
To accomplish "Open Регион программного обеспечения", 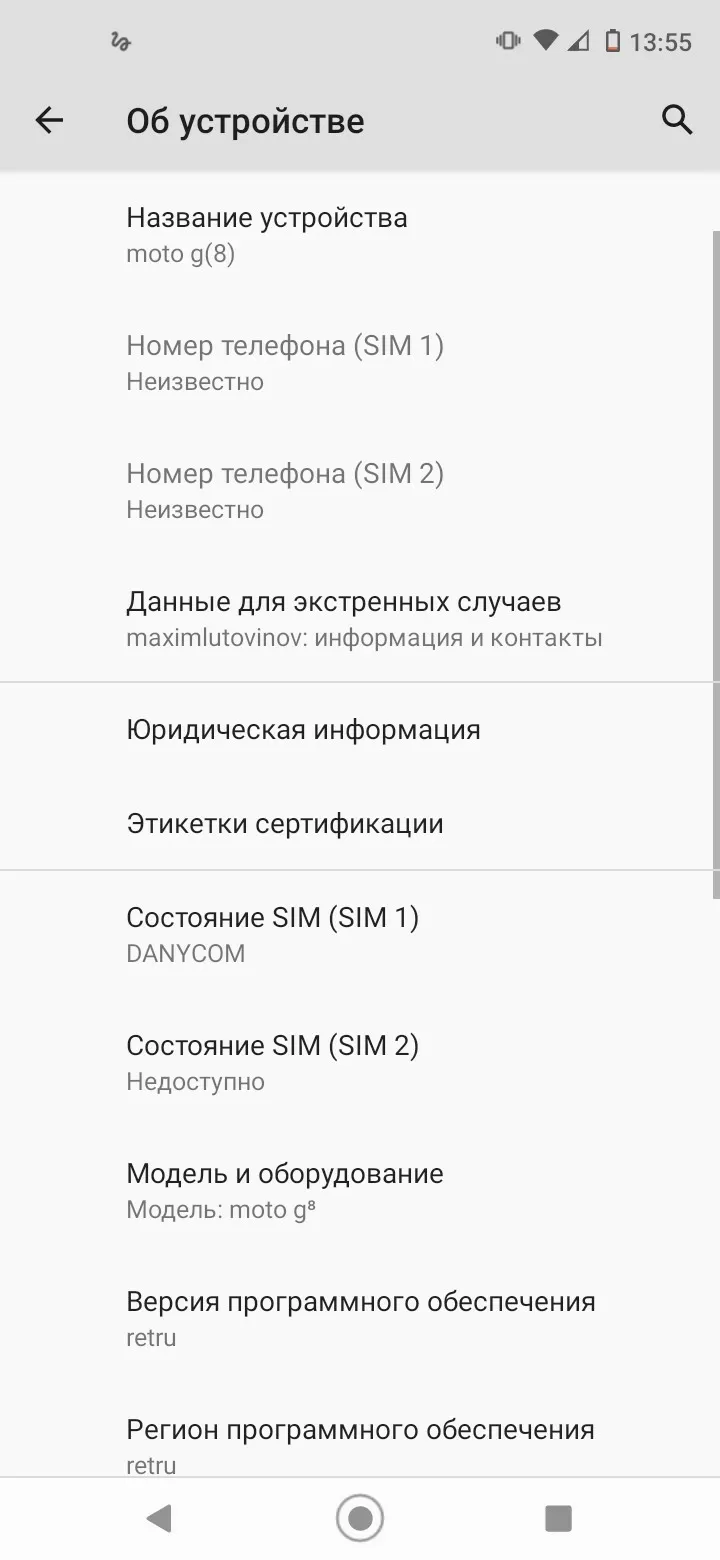I will pyautogui.click(x=360, y=1430).
